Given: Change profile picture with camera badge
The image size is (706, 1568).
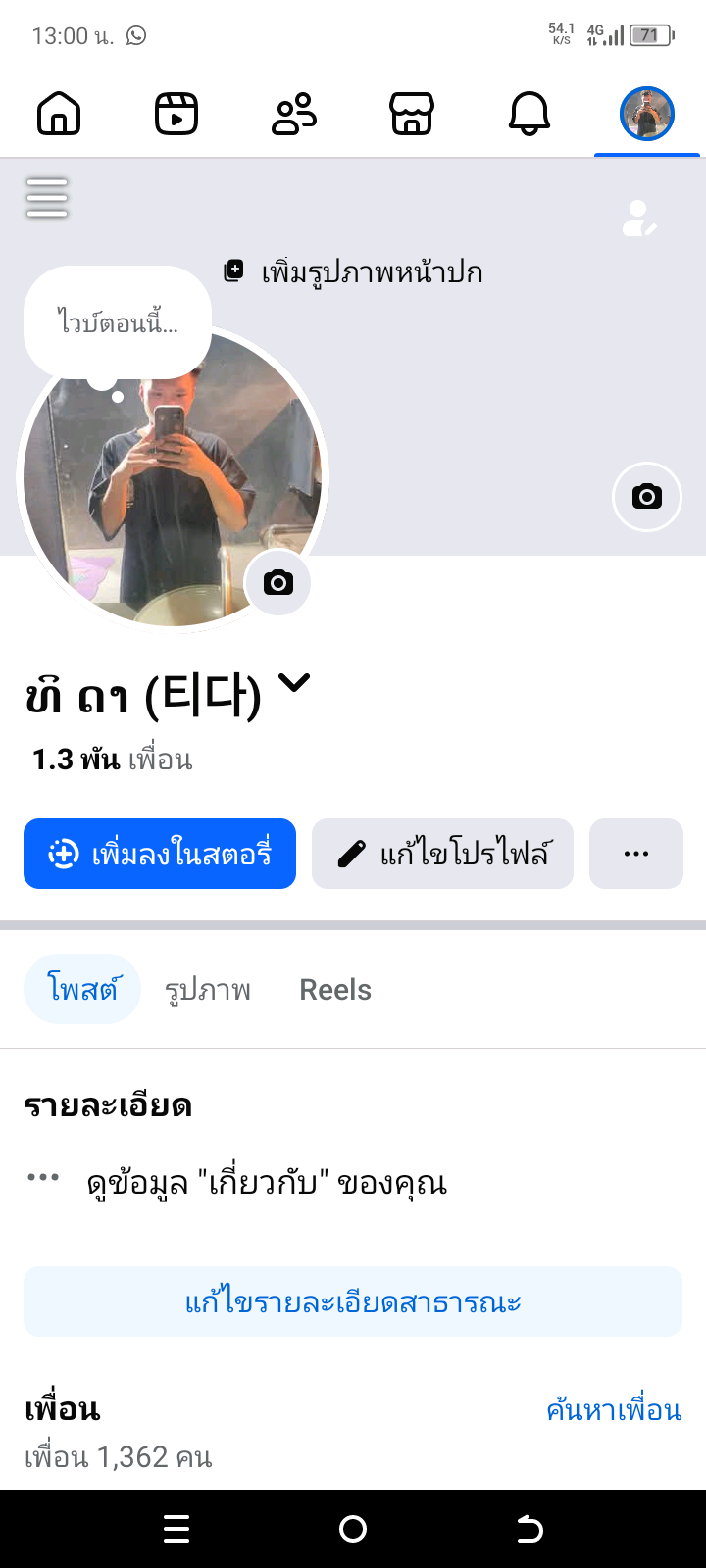Looking at the screenshot, I should 278,583.
